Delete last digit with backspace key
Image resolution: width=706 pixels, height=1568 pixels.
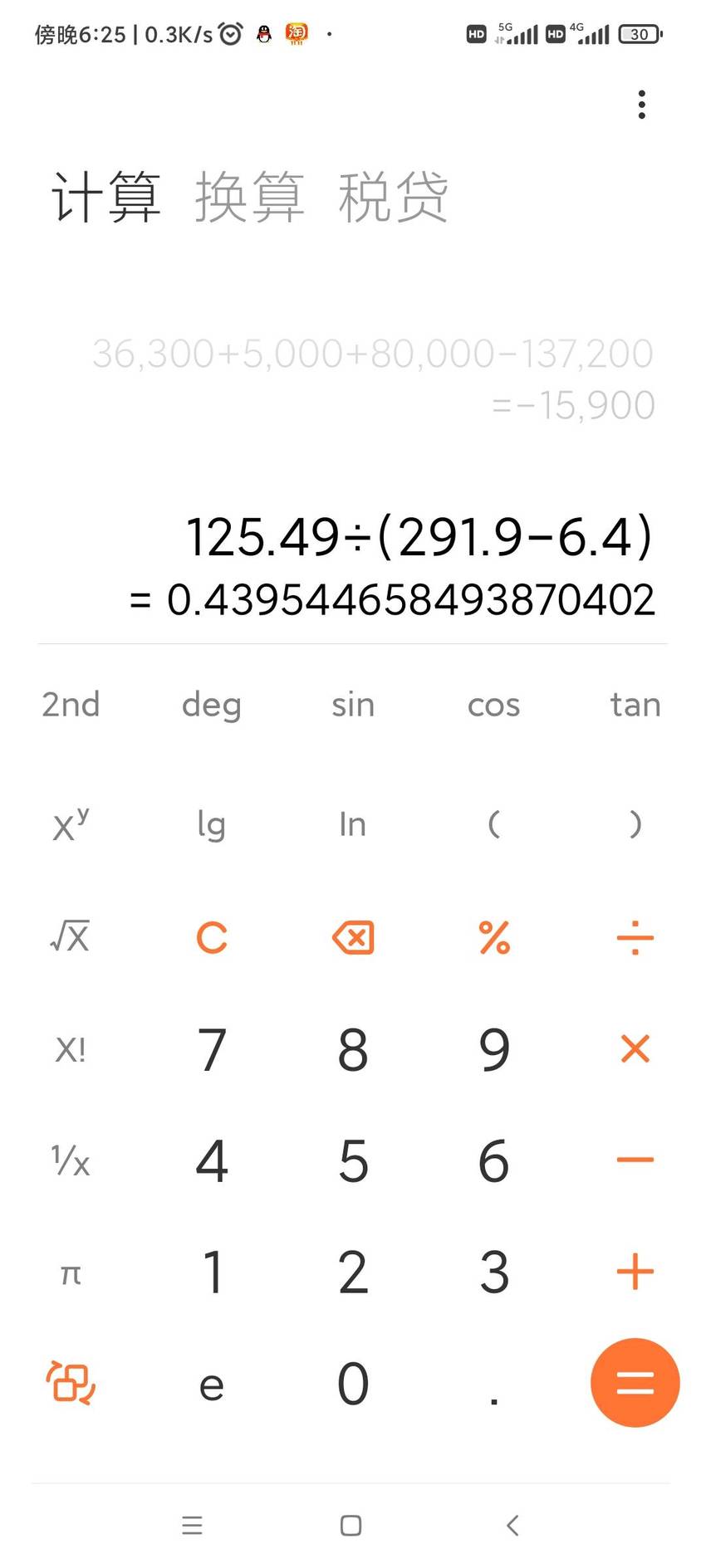353,938
